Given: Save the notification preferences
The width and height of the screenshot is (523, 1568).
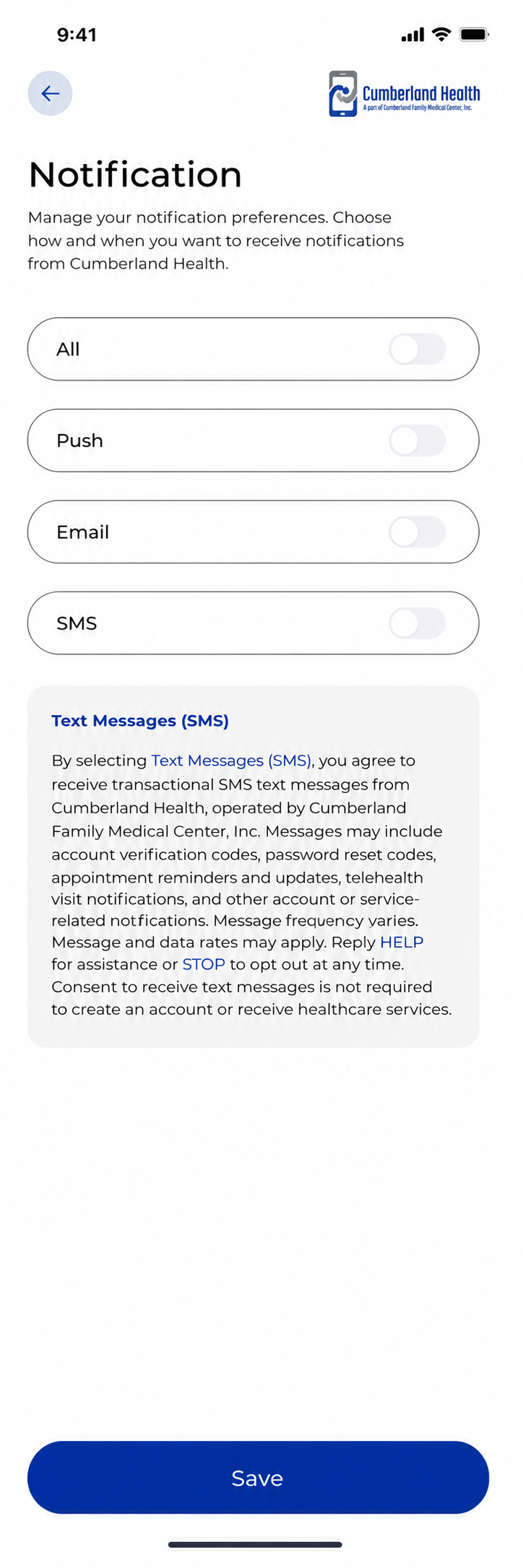Looking at the screenshot, I should 258,1478.
